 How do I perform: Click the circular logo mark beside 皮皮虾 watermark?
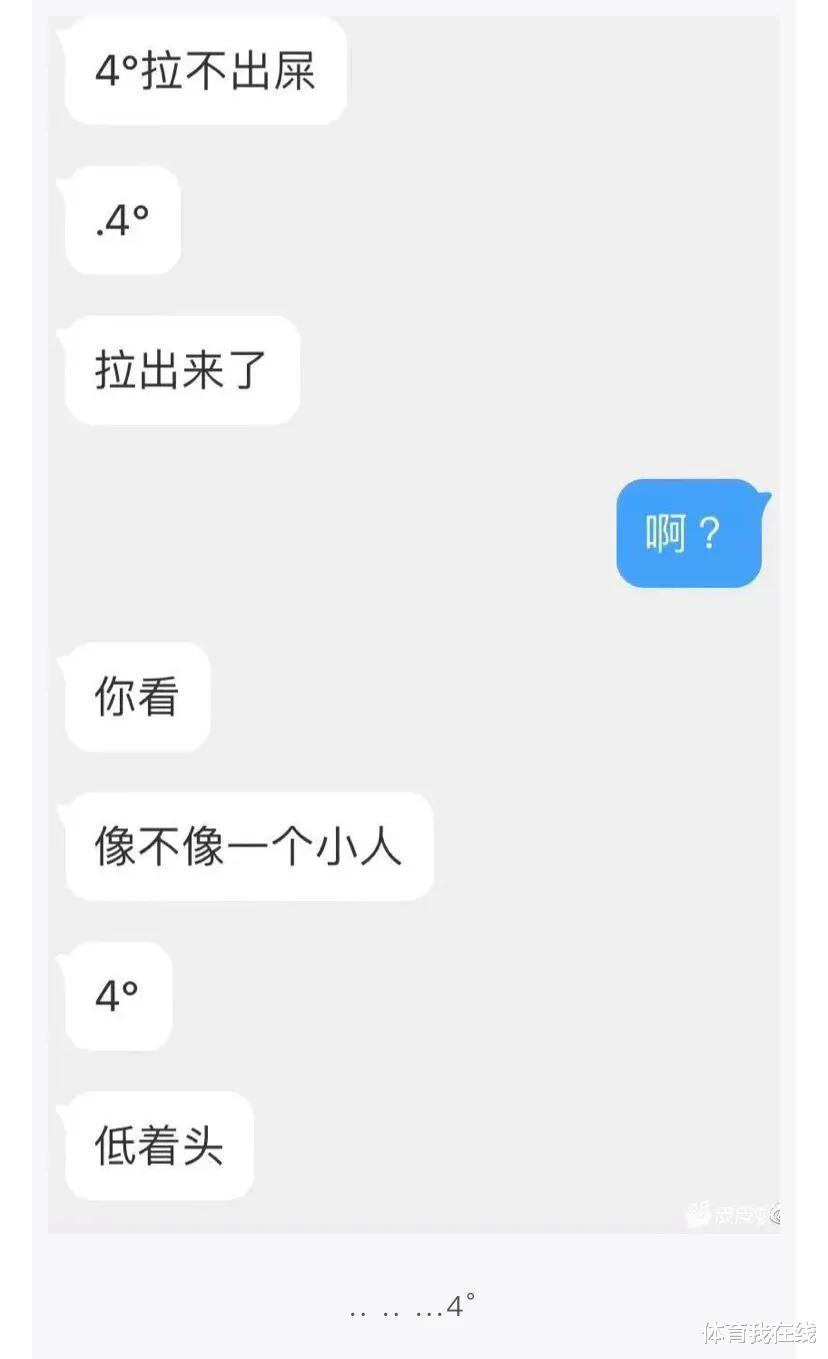coord(776,1214)
